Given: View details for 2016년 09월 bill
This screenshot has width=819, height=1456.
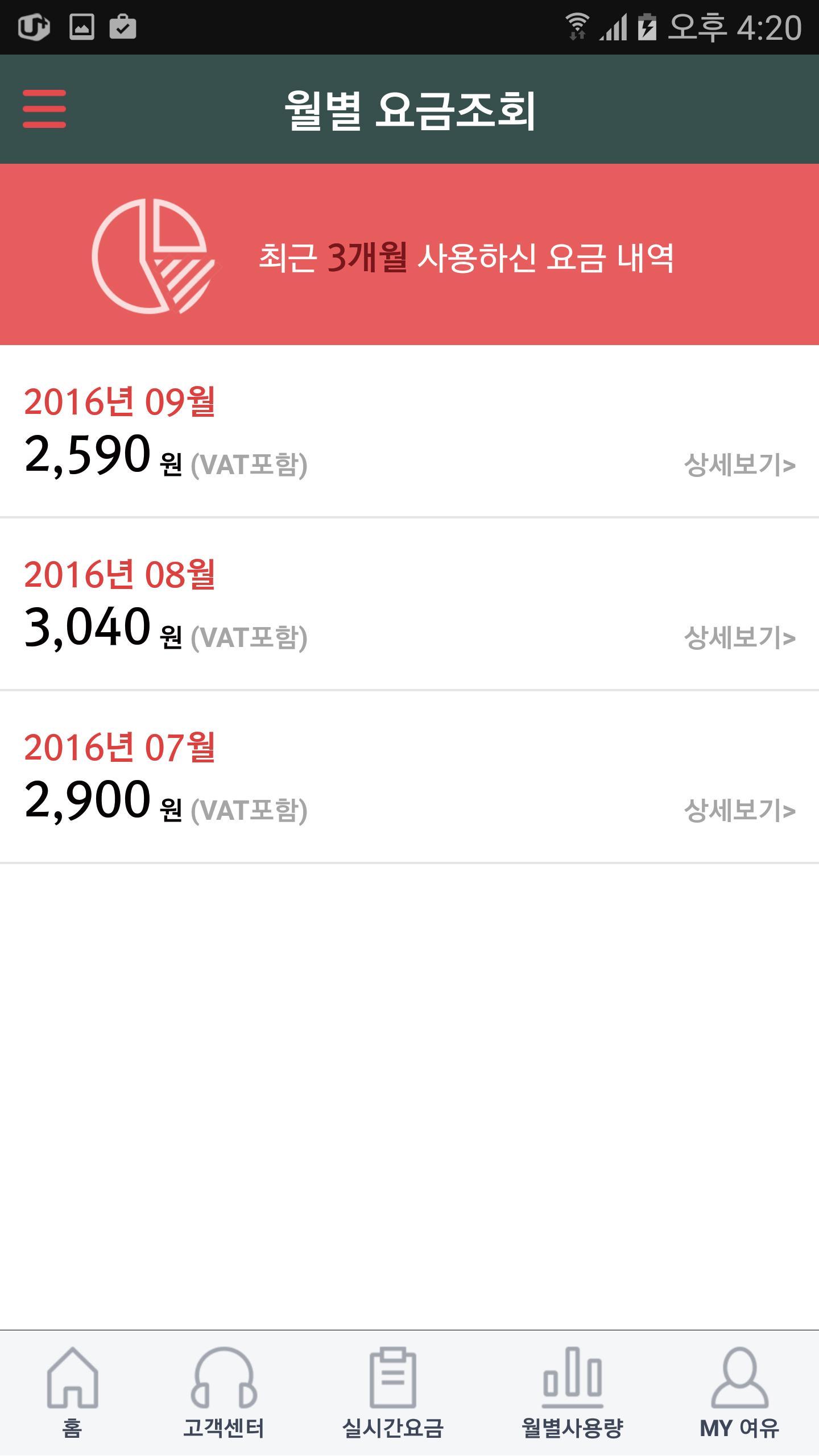Looking at the screenshot, I should coord(739,465).
